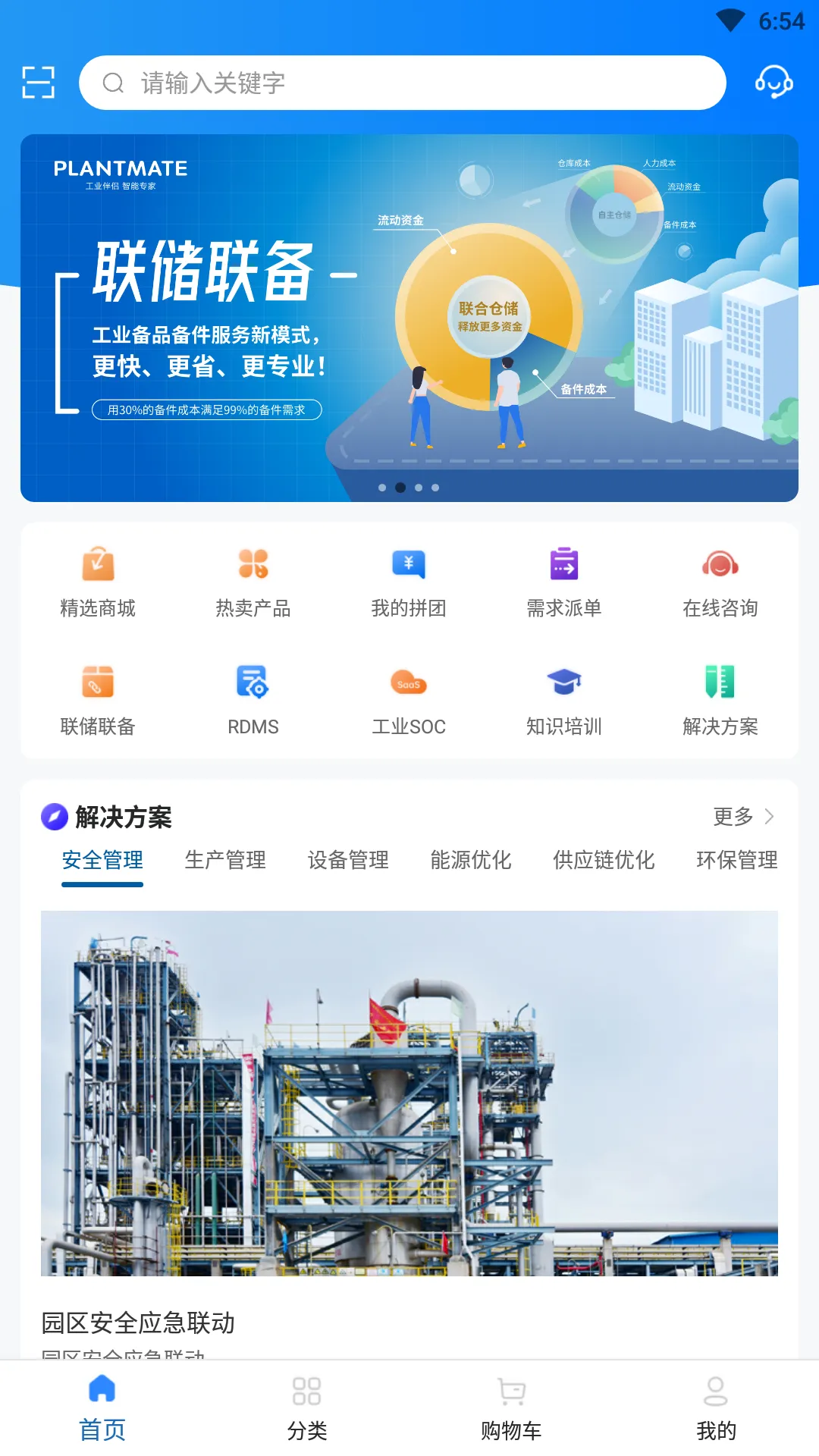Open the QR code scanner

[38, 83]
